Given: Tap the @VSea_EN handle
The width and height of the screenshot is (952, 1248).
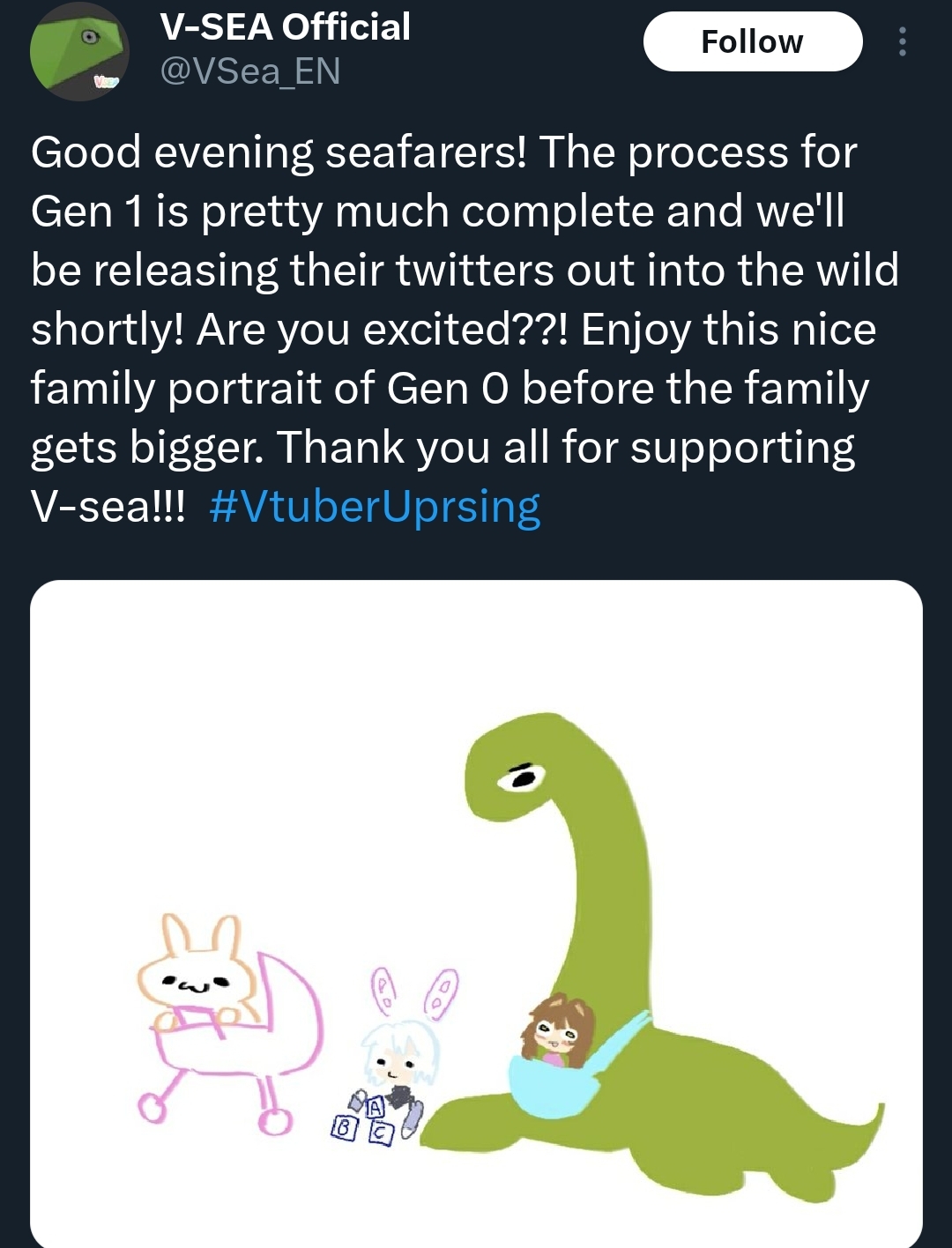Looking at the screenshot, I should pyautogui.click(x=249, y=71).
